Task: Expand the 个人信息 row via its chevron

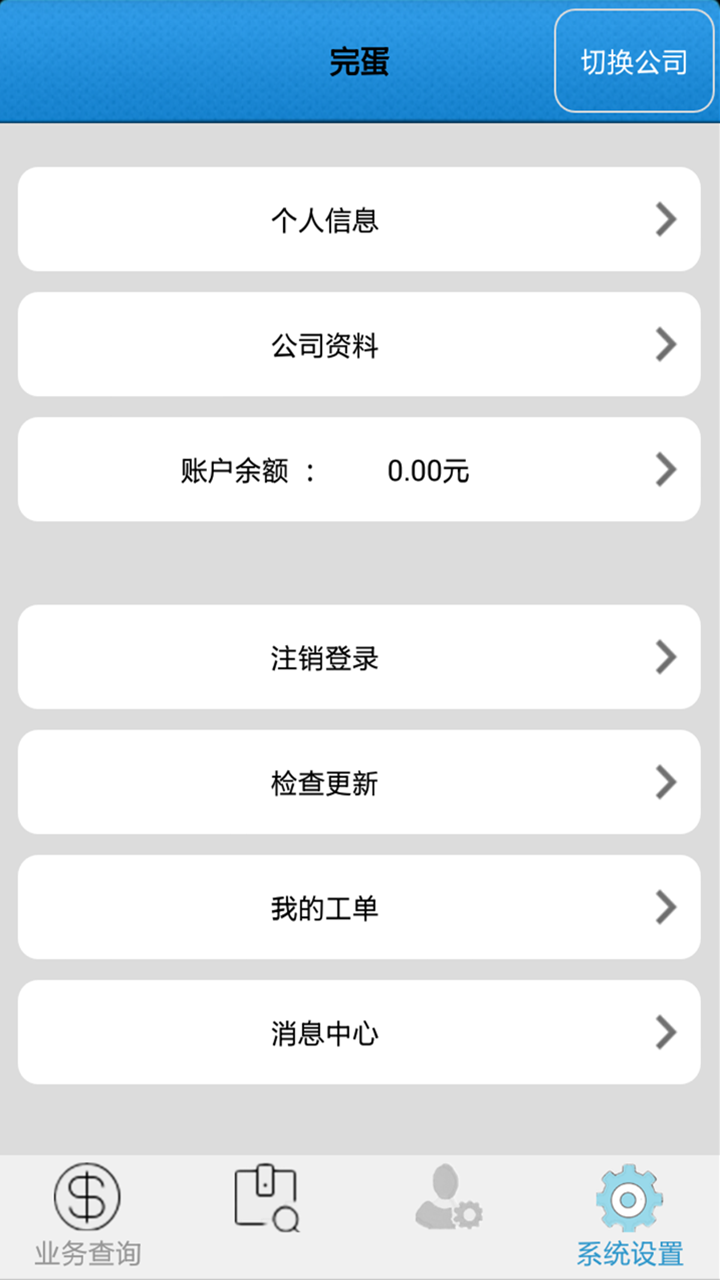Action: coord(664,219)
